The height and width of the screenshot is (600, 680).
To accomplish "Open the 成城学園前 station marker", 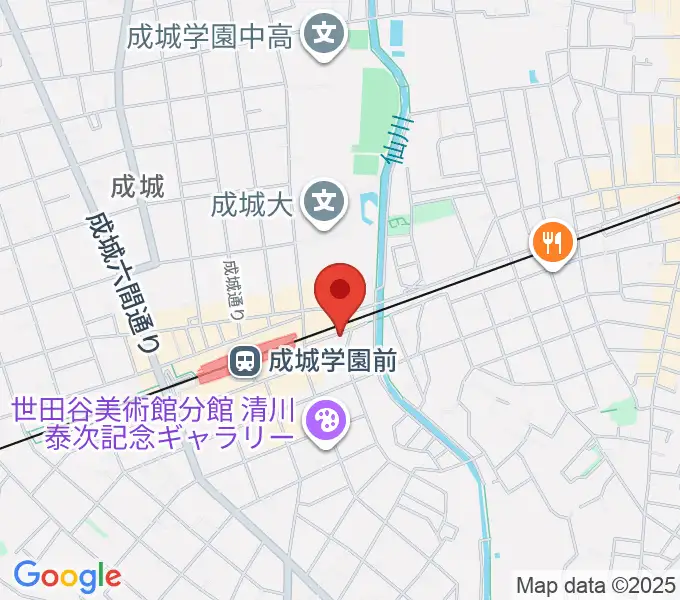I will (x=243, y=361).
